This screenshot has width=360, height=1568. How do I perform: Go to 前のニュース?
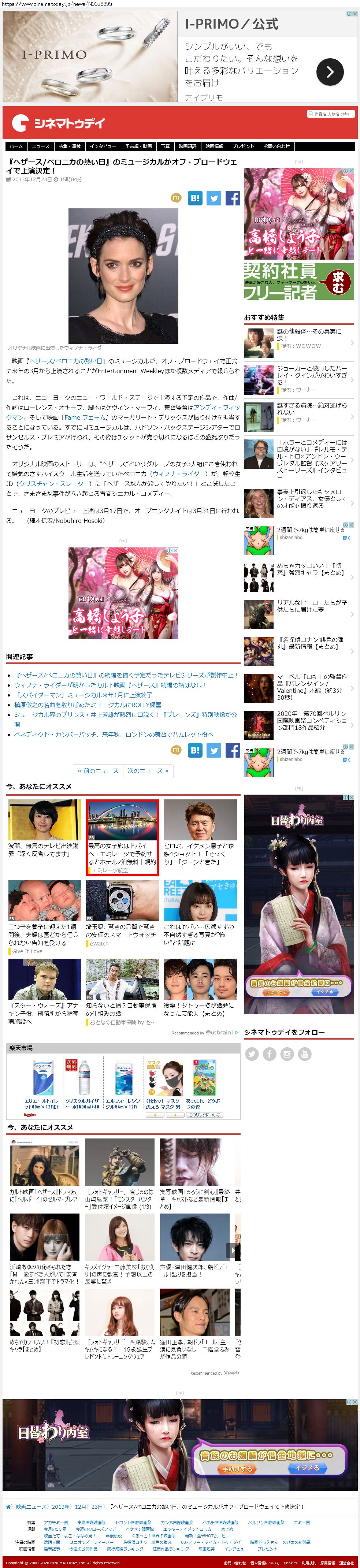click(98, 770)
